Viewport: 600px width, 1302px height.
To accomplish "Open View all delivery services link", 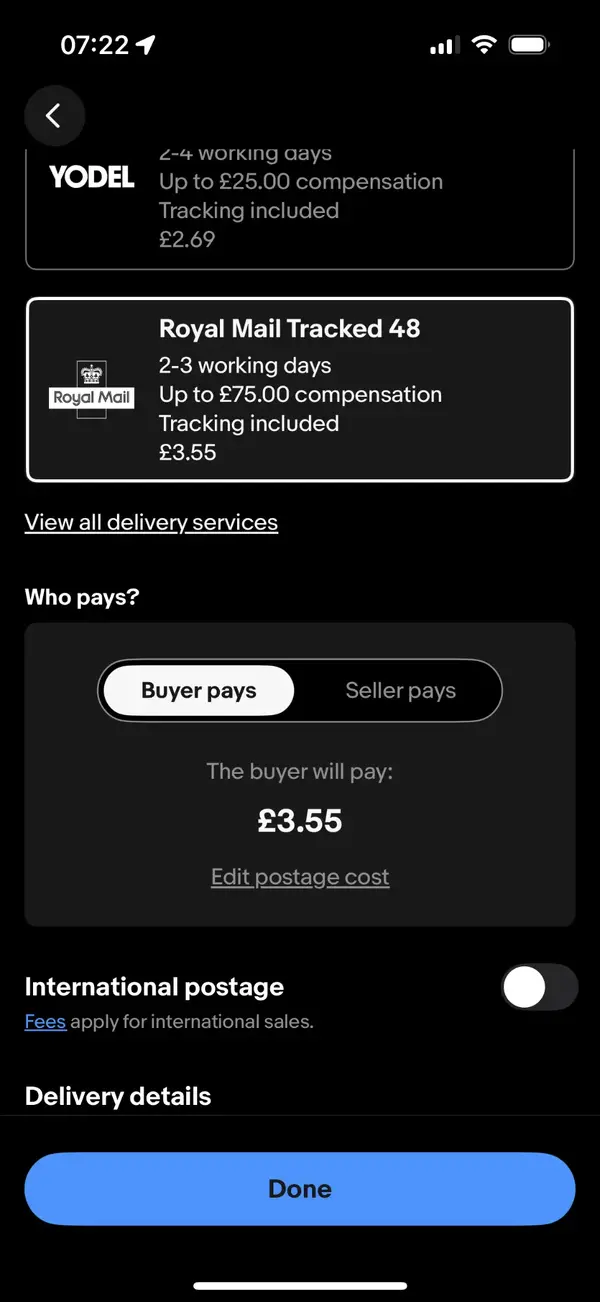I will (x=151, y=522).
